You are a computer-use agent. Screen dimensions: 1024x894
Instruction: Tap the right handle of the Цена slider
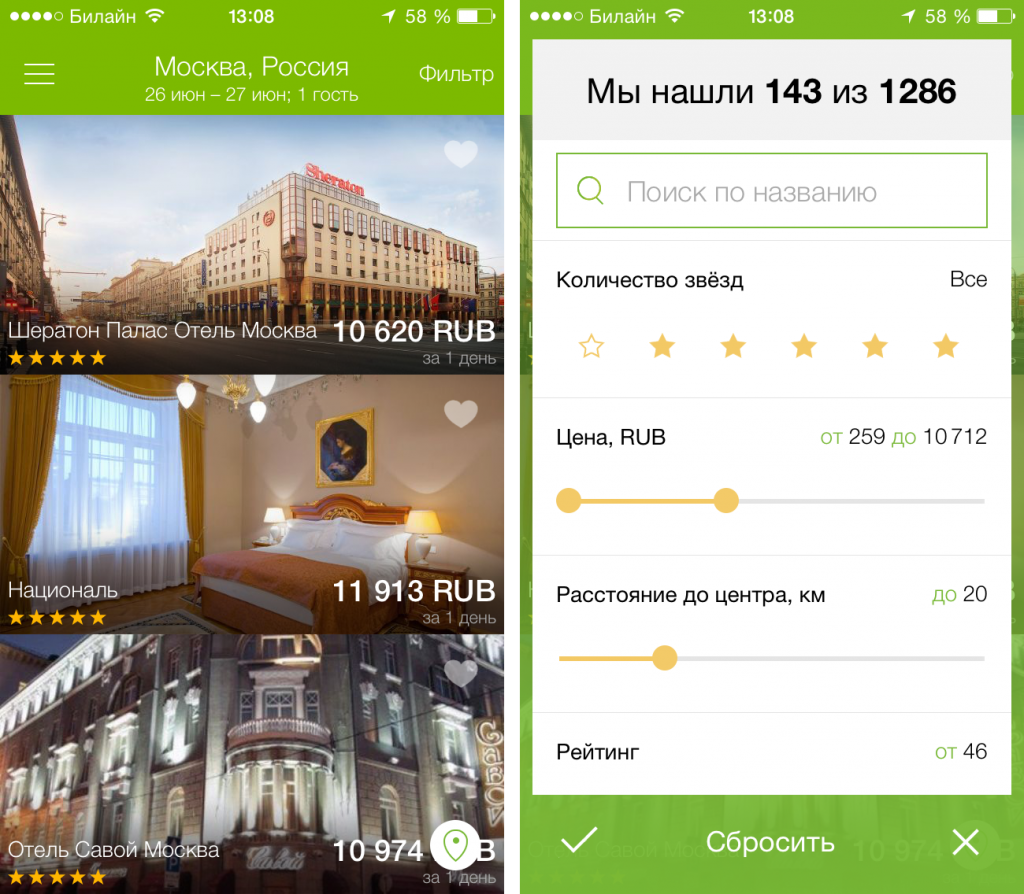click(727, 500)
